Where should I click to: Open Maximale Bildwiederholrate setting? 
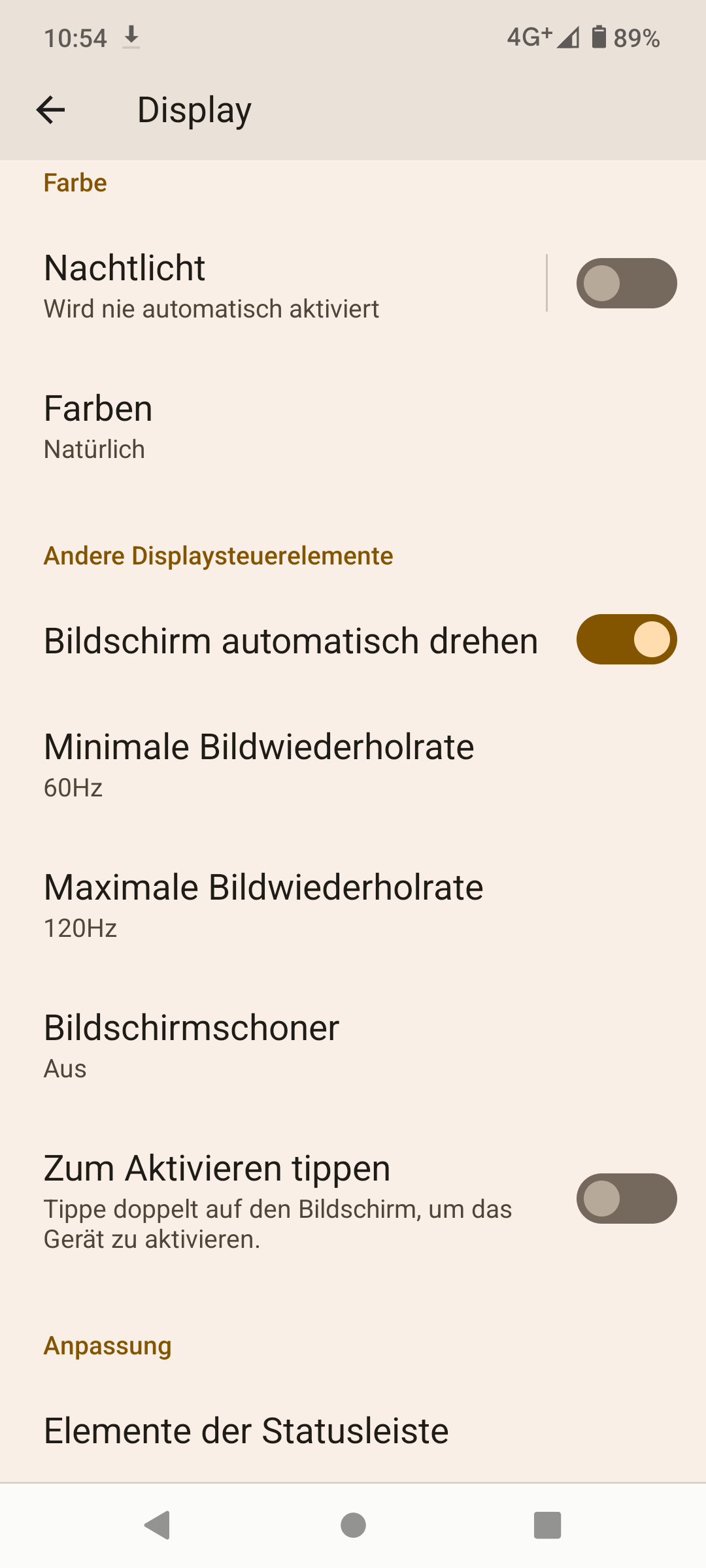click(x=261, y=904)
